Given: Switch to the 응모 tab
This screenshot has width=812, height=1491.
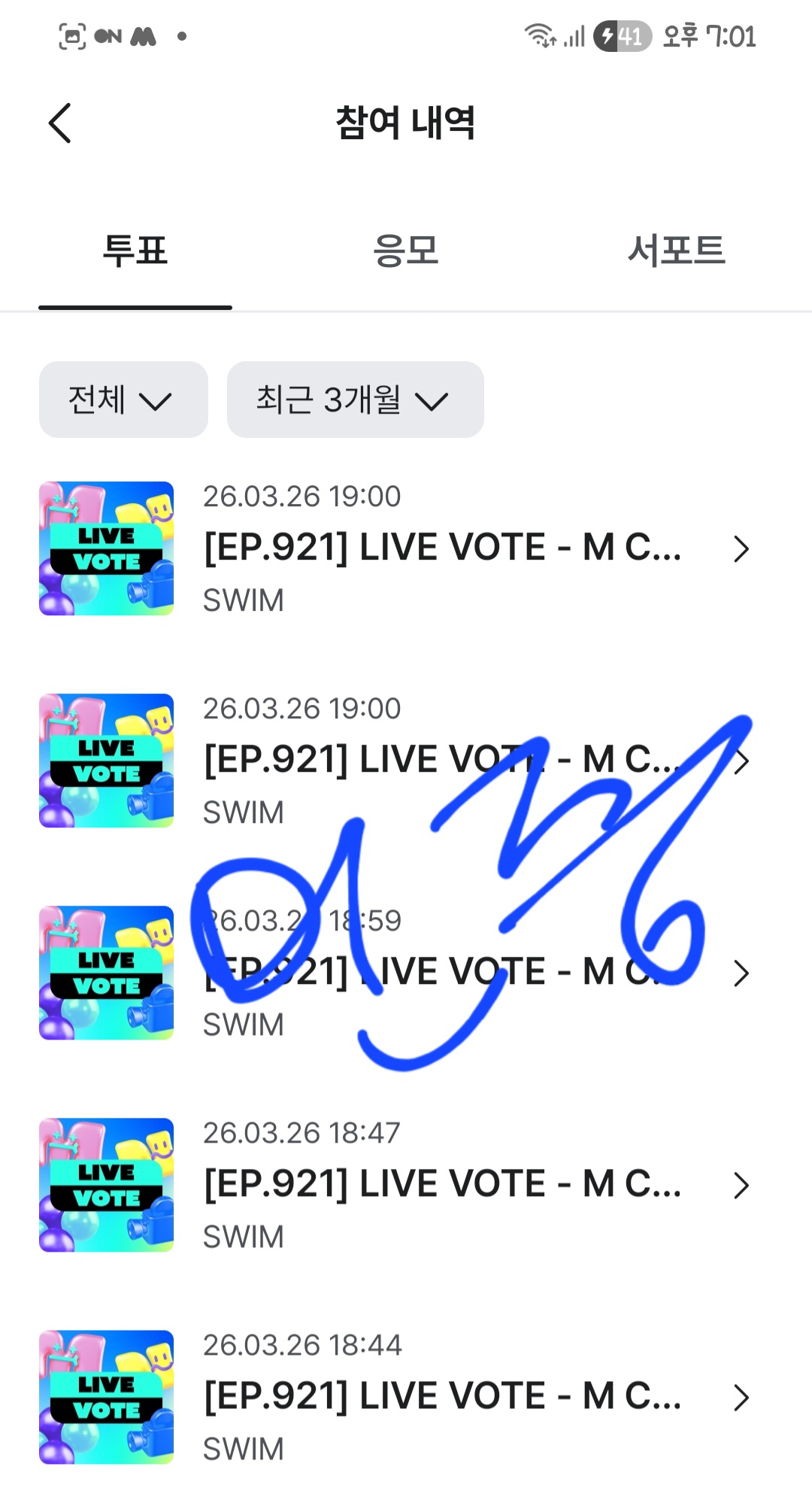Looking at the screenshot, I should click(405, 251).
